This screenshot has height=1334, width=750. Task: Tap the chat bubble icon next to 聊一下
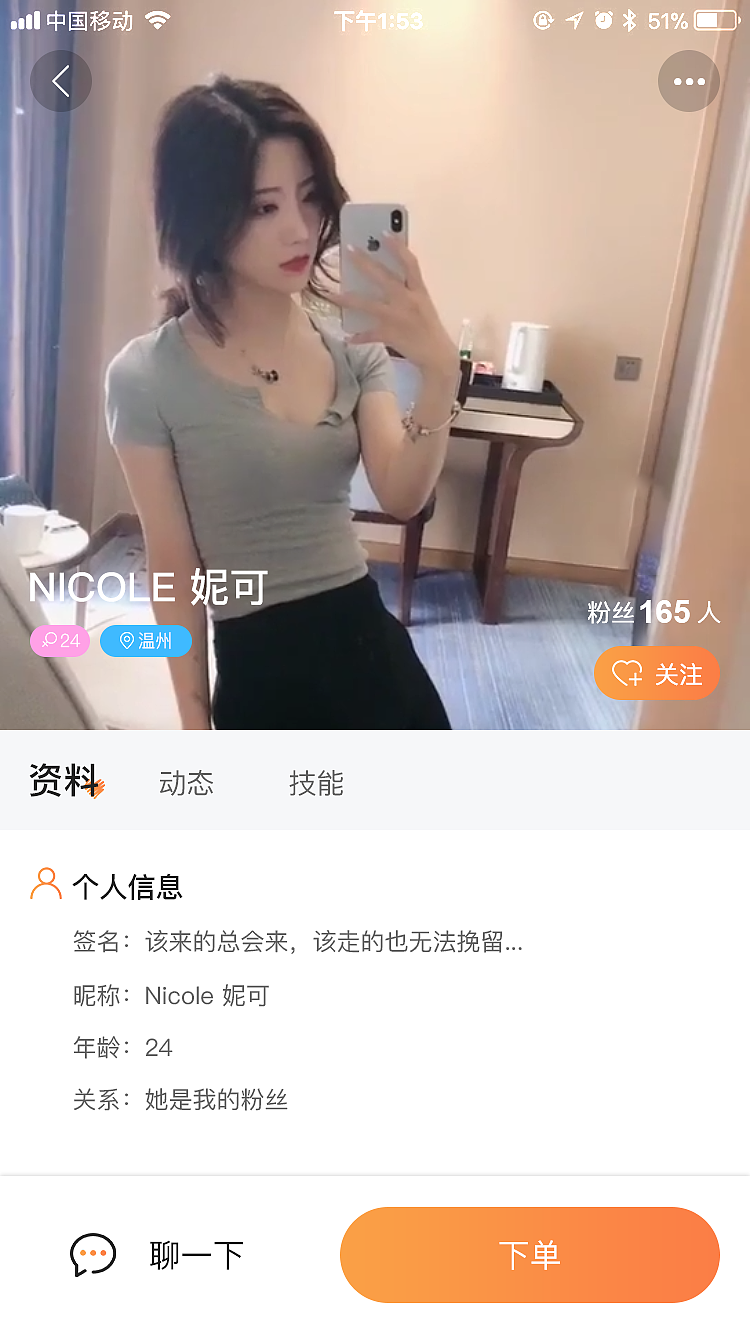coord(92,1254)
